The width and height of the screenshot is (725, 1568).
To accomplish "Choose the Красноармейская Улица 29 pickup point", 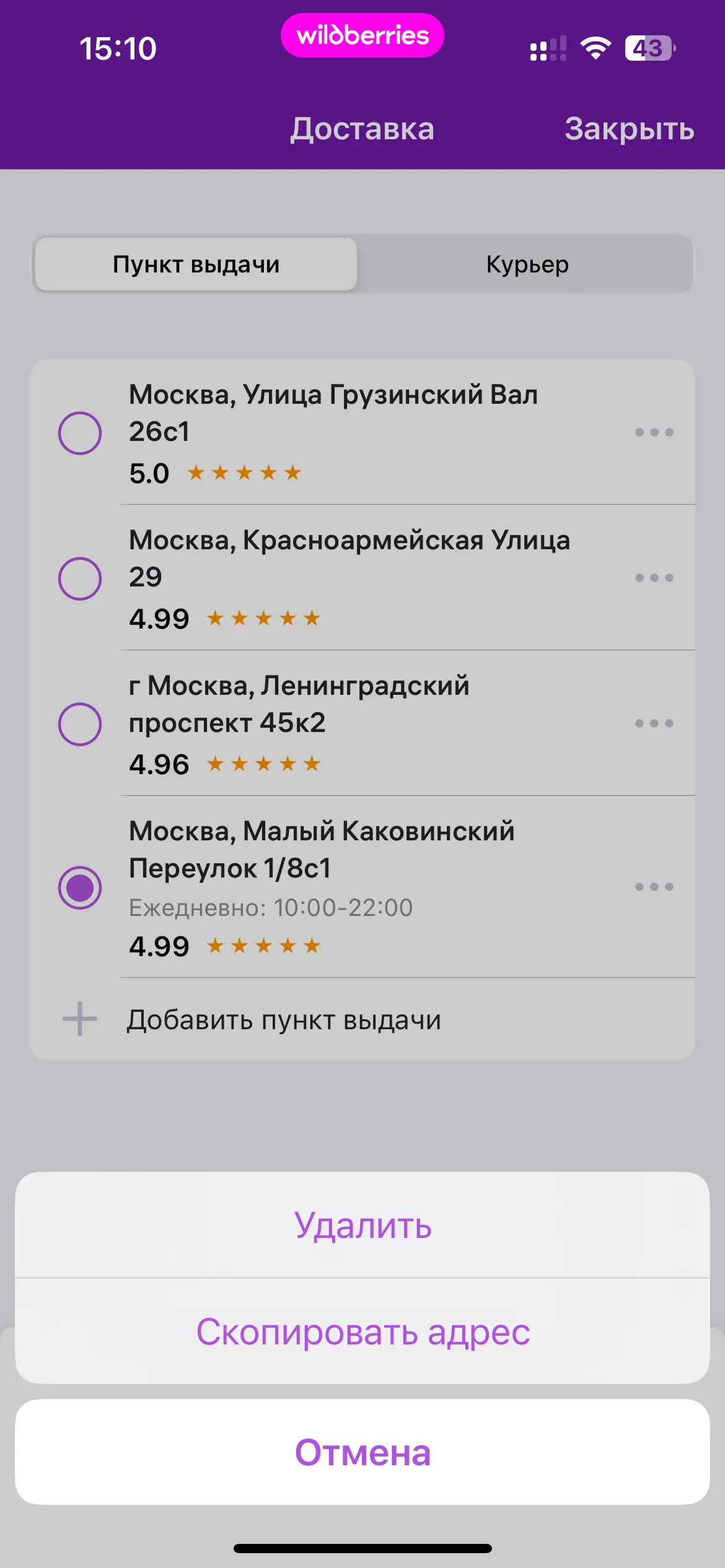I will (x=80, y=578).
